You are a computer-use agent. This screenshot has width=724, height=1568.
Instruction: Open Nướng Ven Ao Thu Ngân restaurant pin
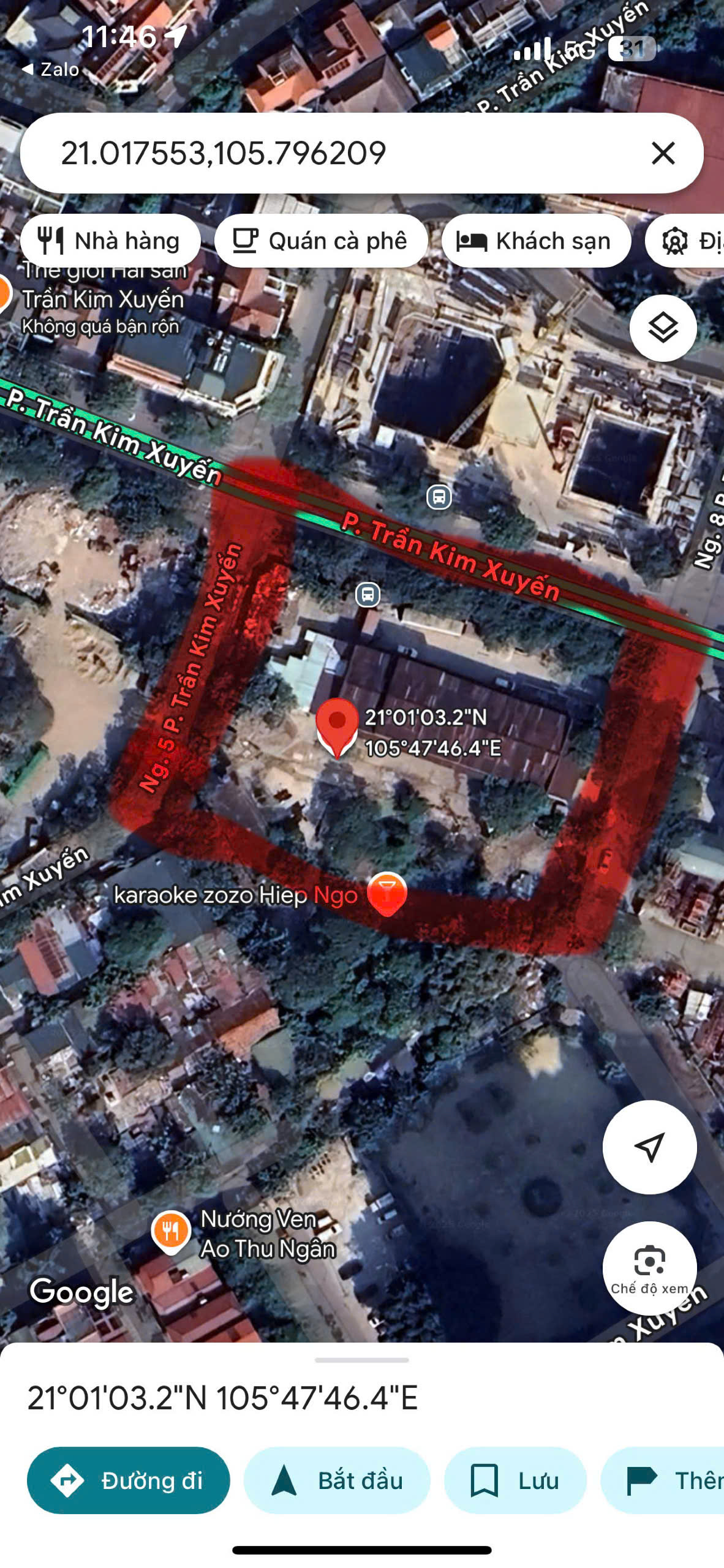pos(171,1231)
